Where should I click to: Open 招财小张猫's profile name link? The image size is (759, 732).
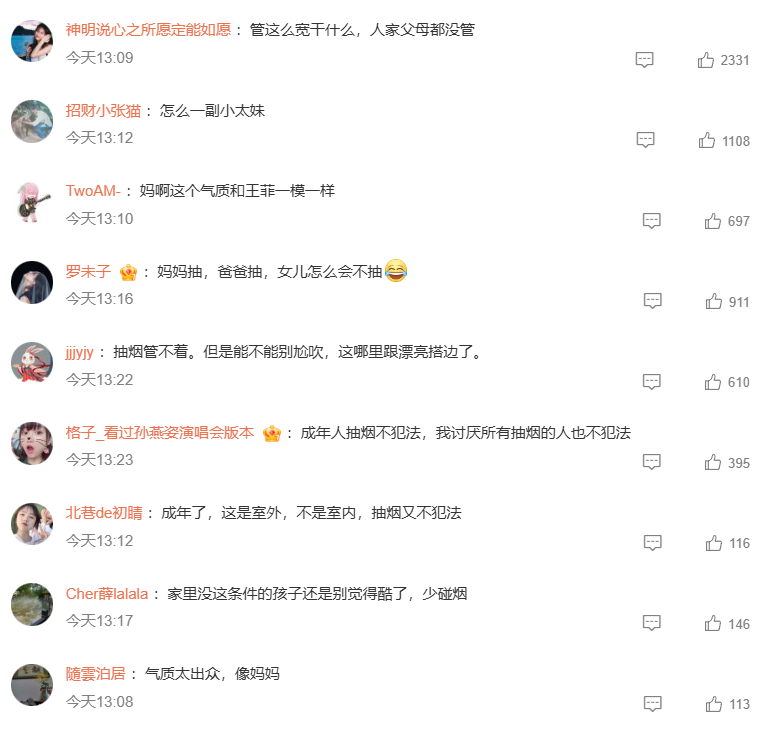103,111
